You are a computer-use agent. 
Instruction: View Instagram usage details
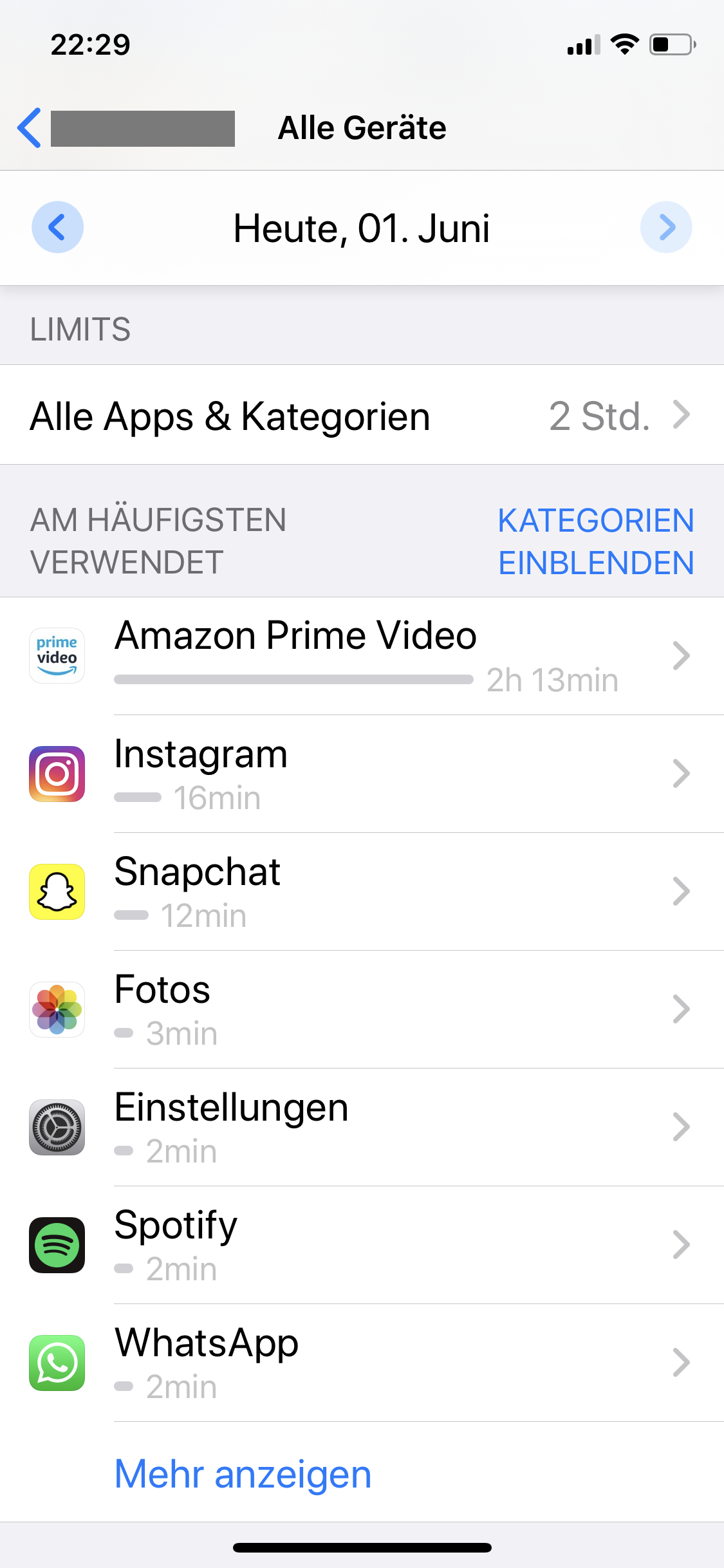point(362,774)
